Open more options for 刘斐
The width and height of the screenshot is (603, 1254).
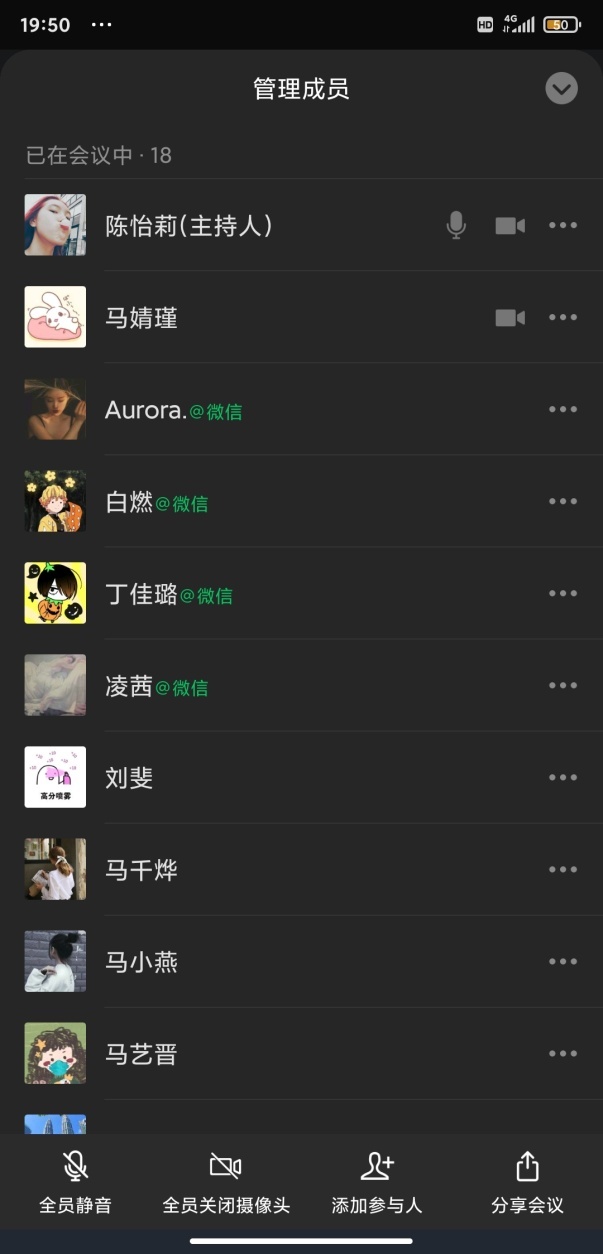(x=563, y=778)
